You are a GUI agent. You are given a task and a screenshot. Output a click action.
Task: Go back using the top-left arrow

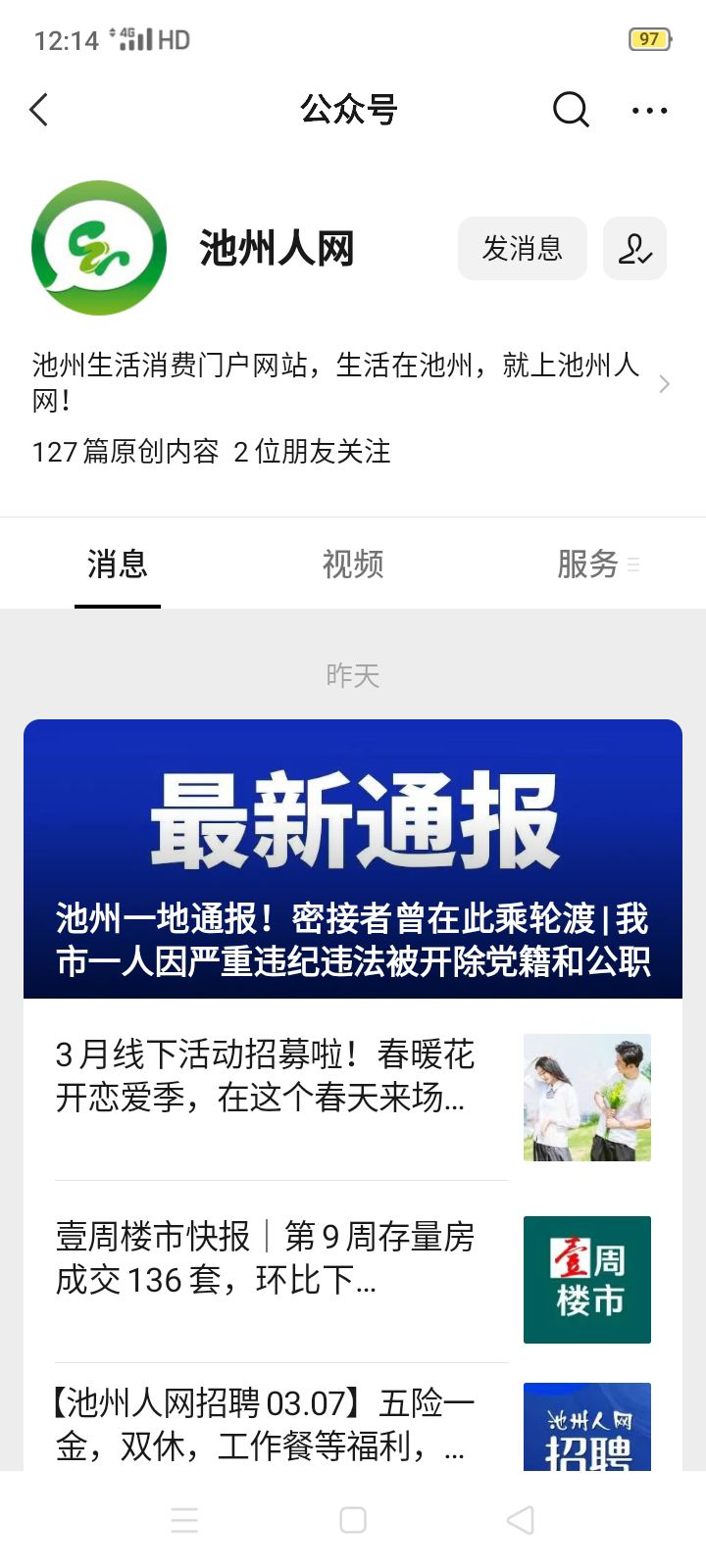coord(39,110)
